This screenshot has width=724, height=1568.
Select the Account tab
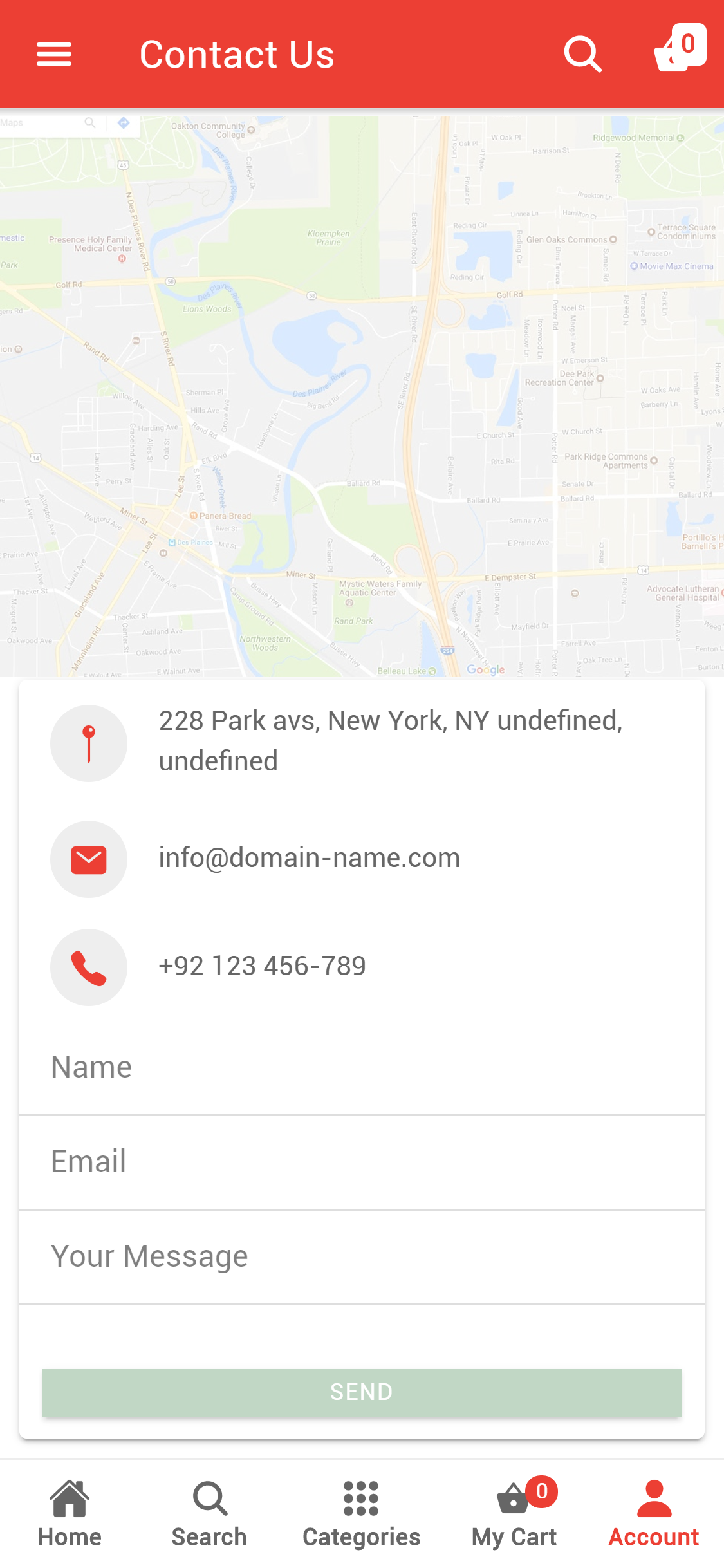(654, 1513)
